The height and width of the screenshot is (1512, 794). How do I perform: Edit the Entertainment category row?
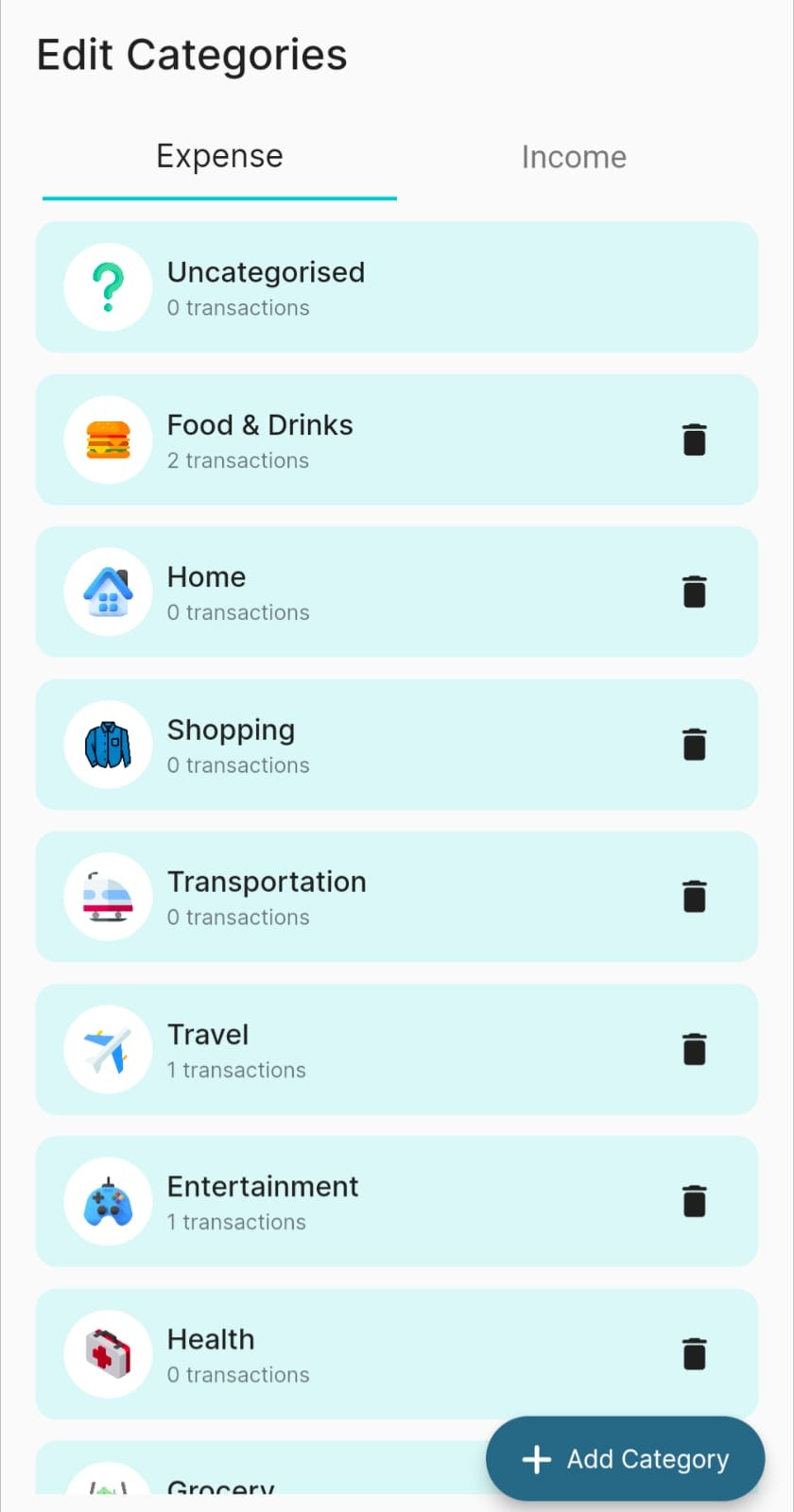click(378, 1202)
